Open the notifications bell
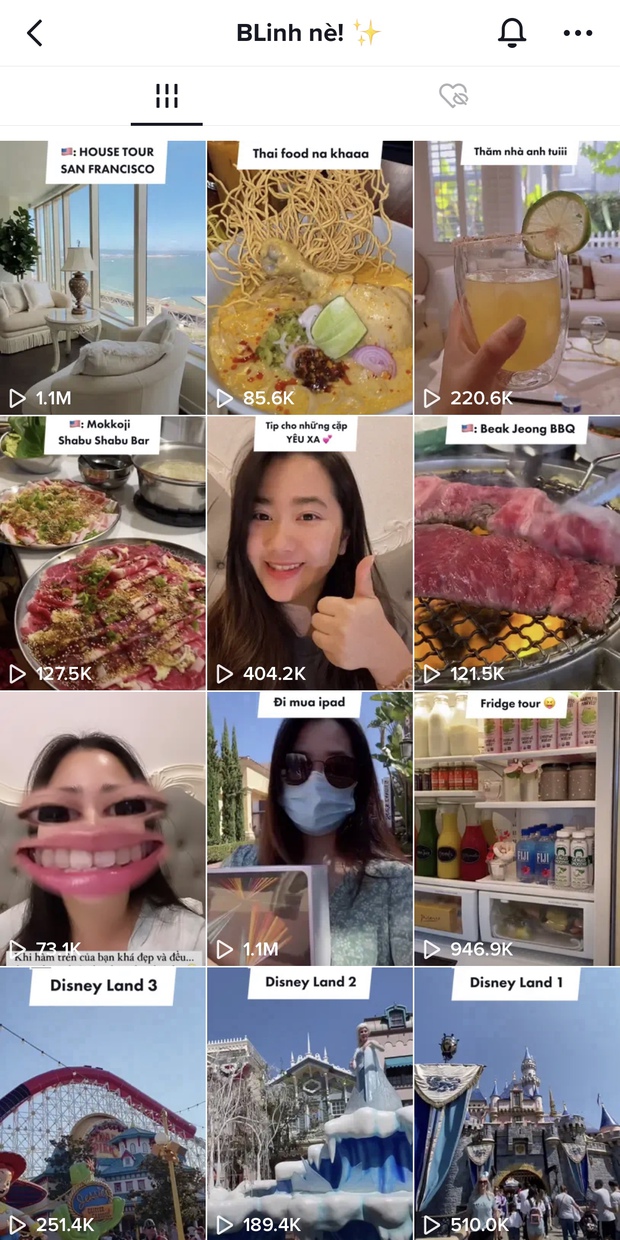This screenshot has height=1240, width=620. point(512,33)
